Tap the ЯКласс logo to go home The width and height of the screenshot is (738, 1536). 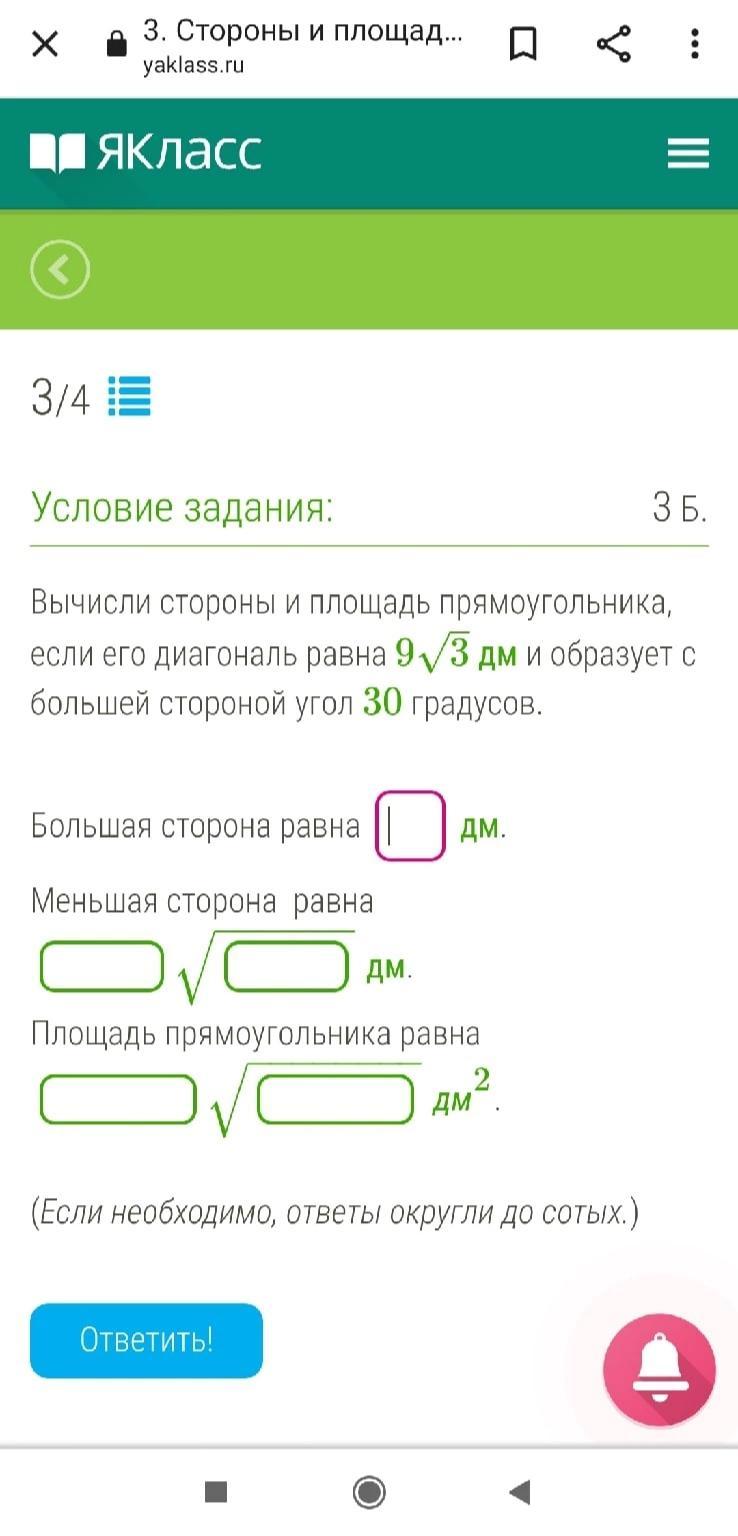click(x=146, y=151)
